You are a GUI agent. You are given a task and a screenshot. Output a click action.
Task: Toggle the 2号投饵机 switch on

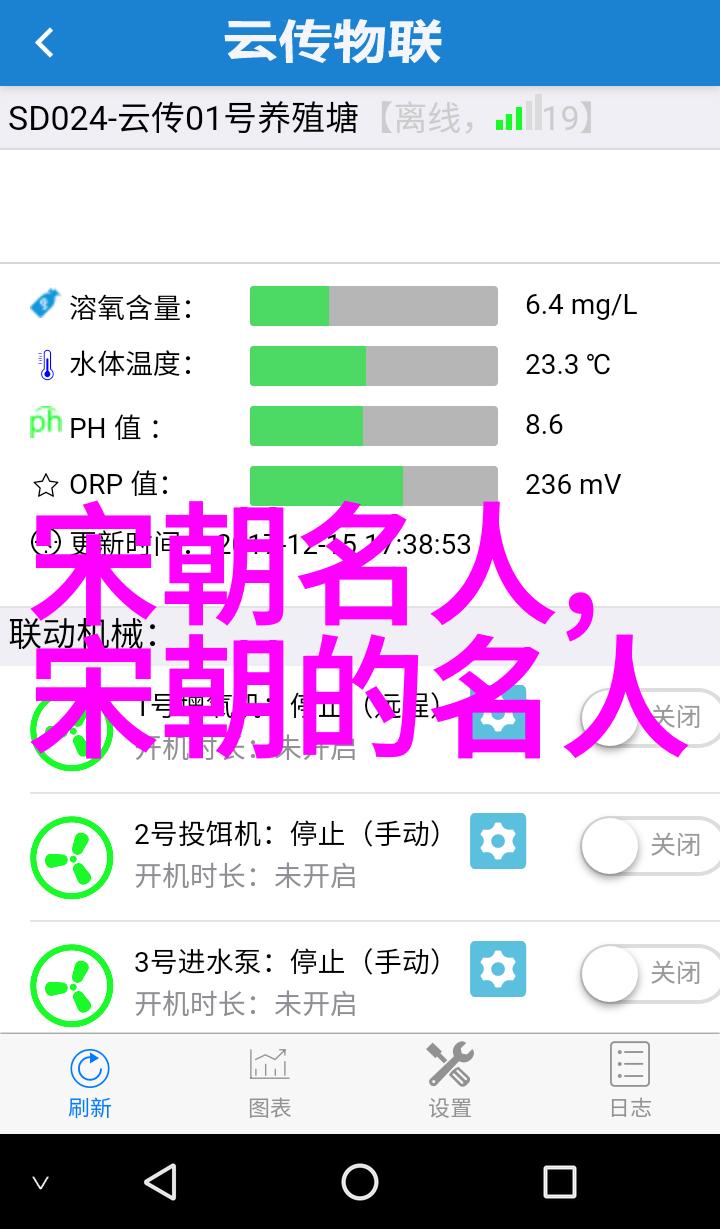pos(650,846)
